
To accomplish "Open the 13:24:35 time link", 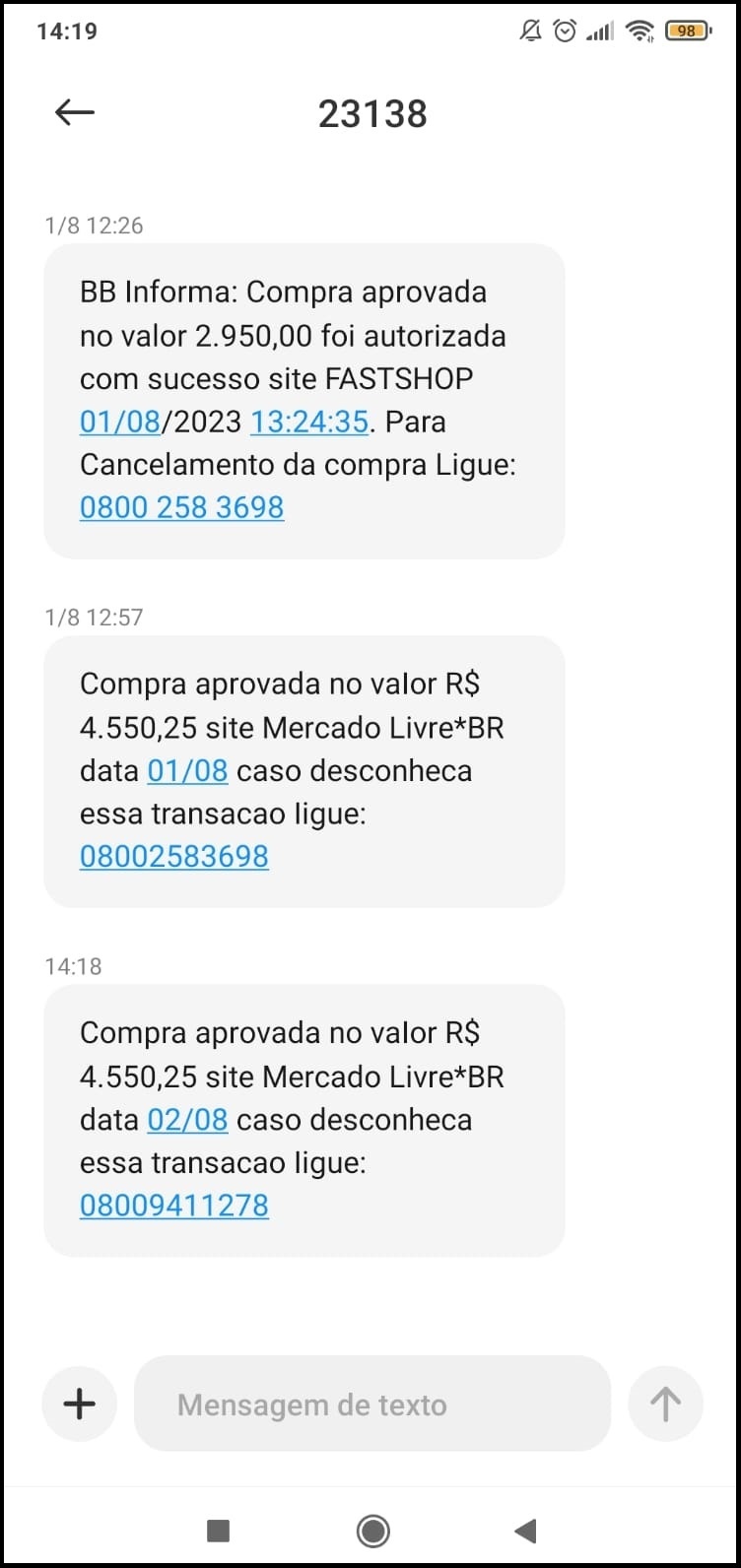I will point(309,422).
